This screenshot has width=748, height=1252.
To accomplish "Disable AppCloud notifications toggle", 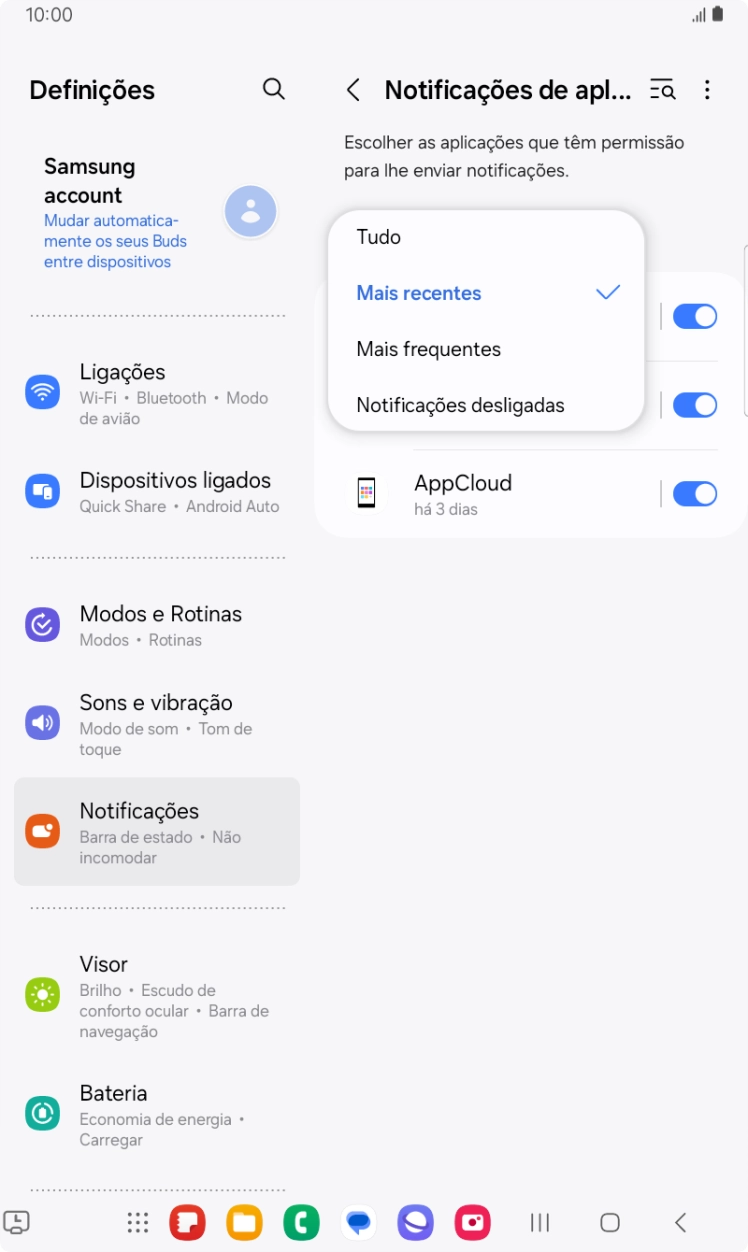I will [695, 494].
